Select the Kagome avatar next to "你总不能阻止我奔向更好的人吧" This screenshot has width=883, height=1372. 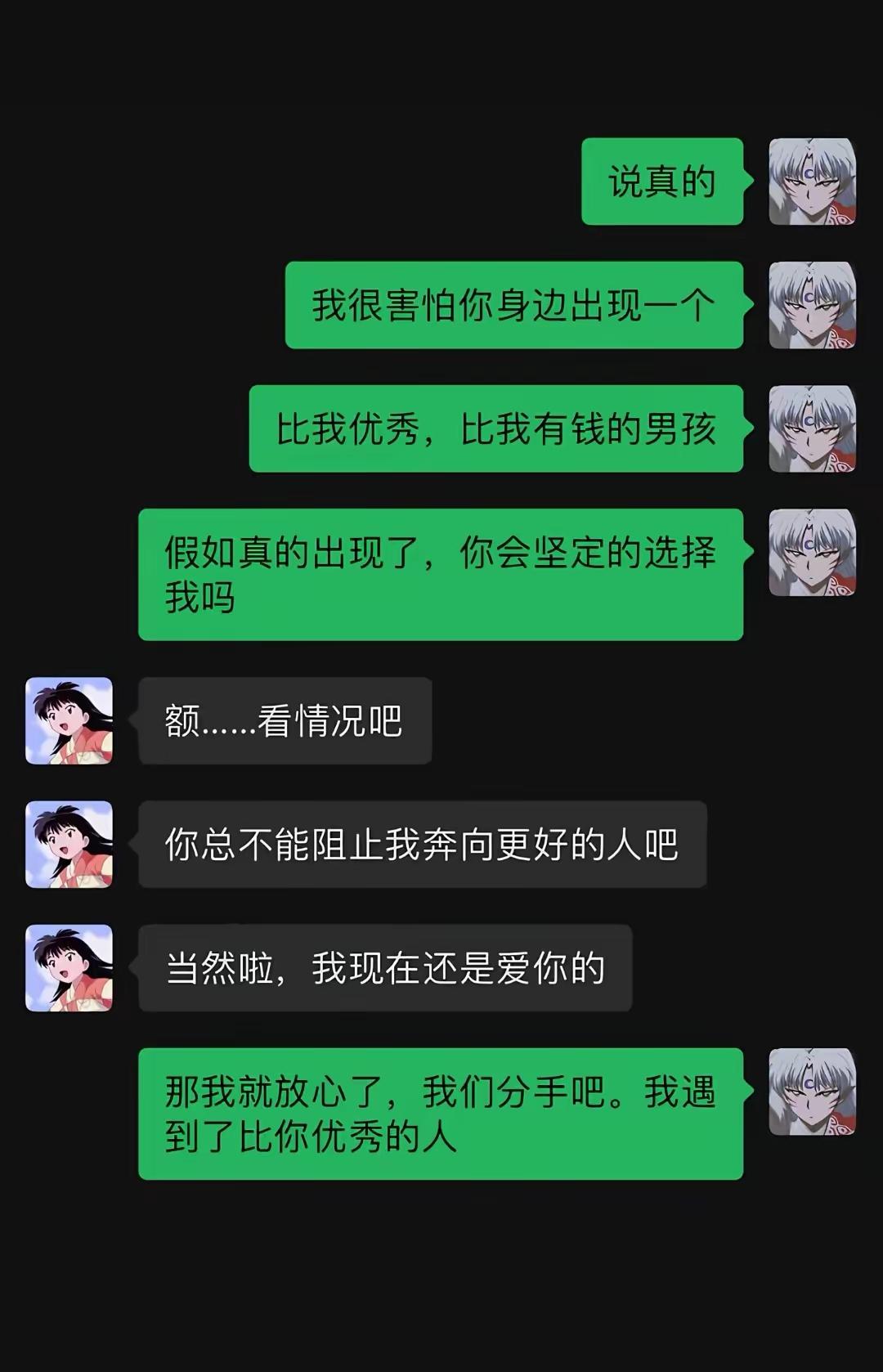tap(69, 845)
